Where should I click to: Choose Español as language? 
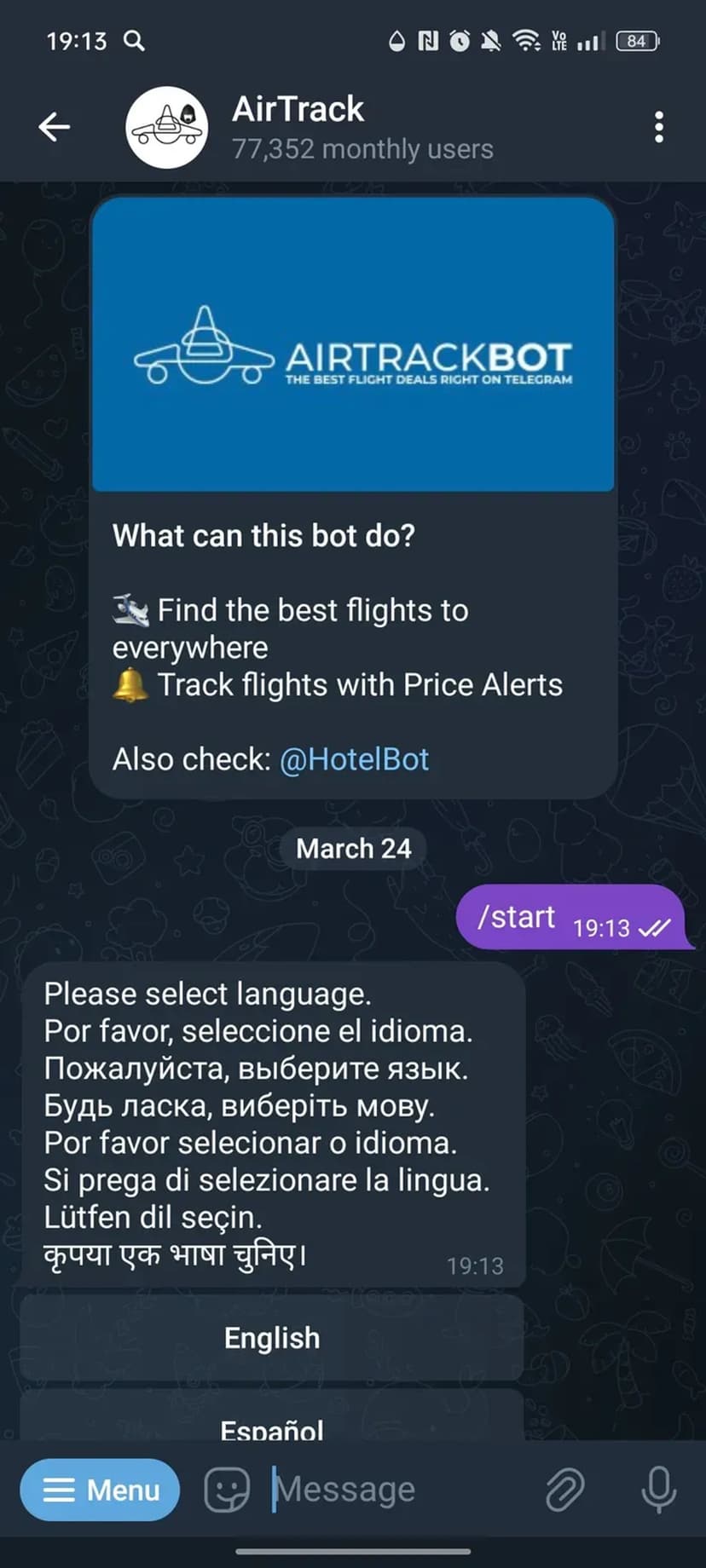pos(271,1424)
